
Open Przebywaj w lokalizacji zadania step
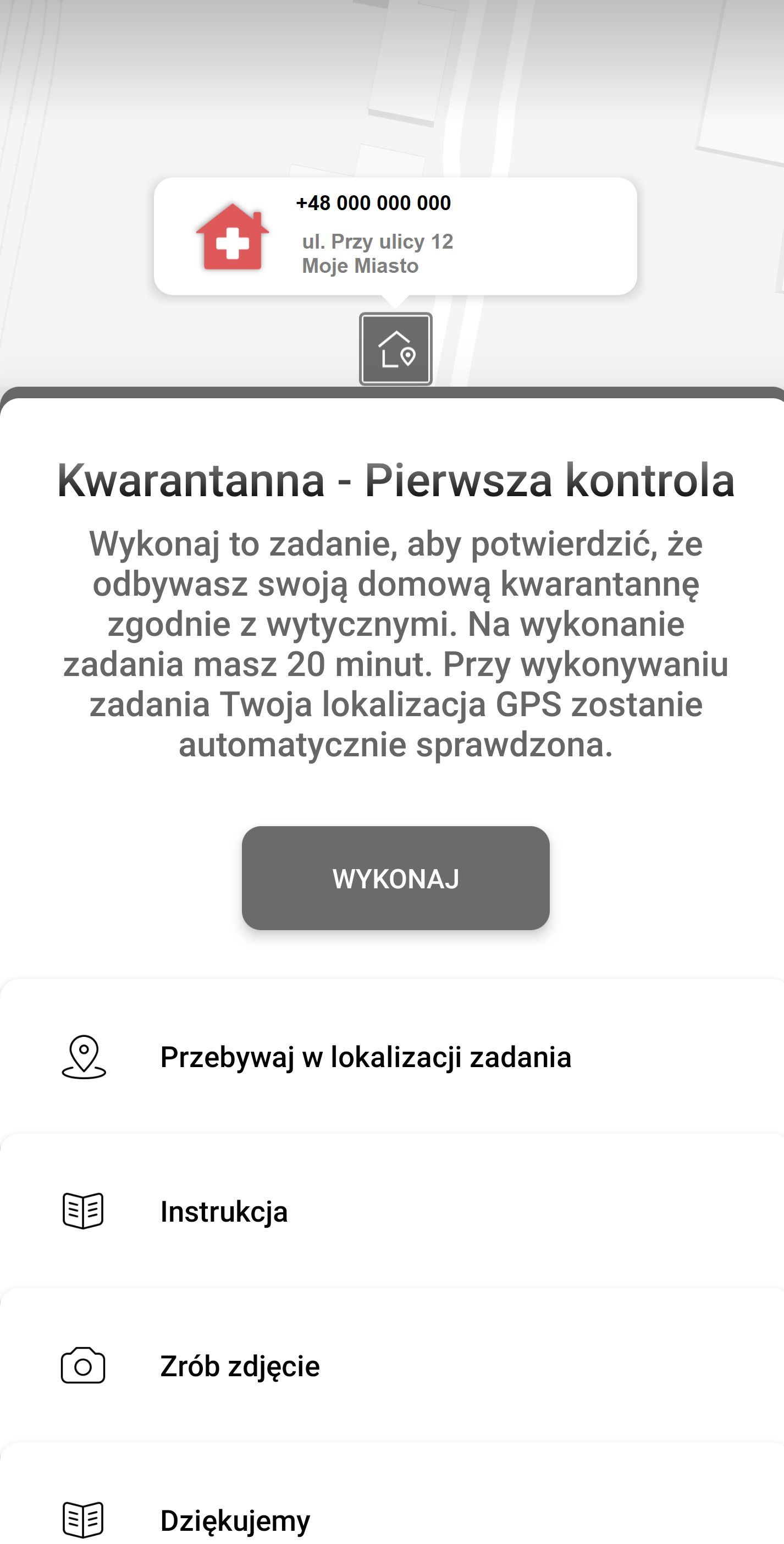pos(391,1057)
